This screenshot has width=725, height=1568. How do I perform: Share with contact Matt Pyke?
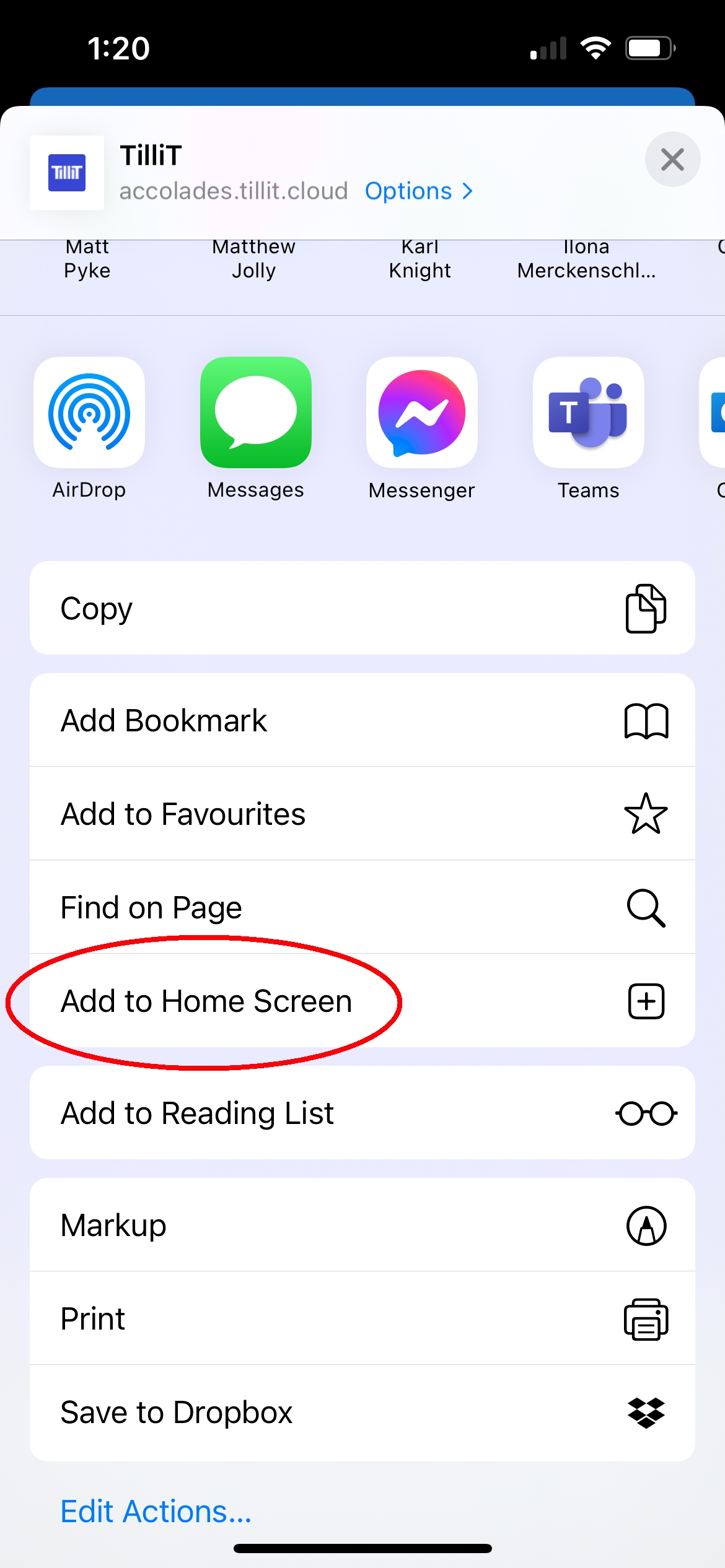[87, 259]
